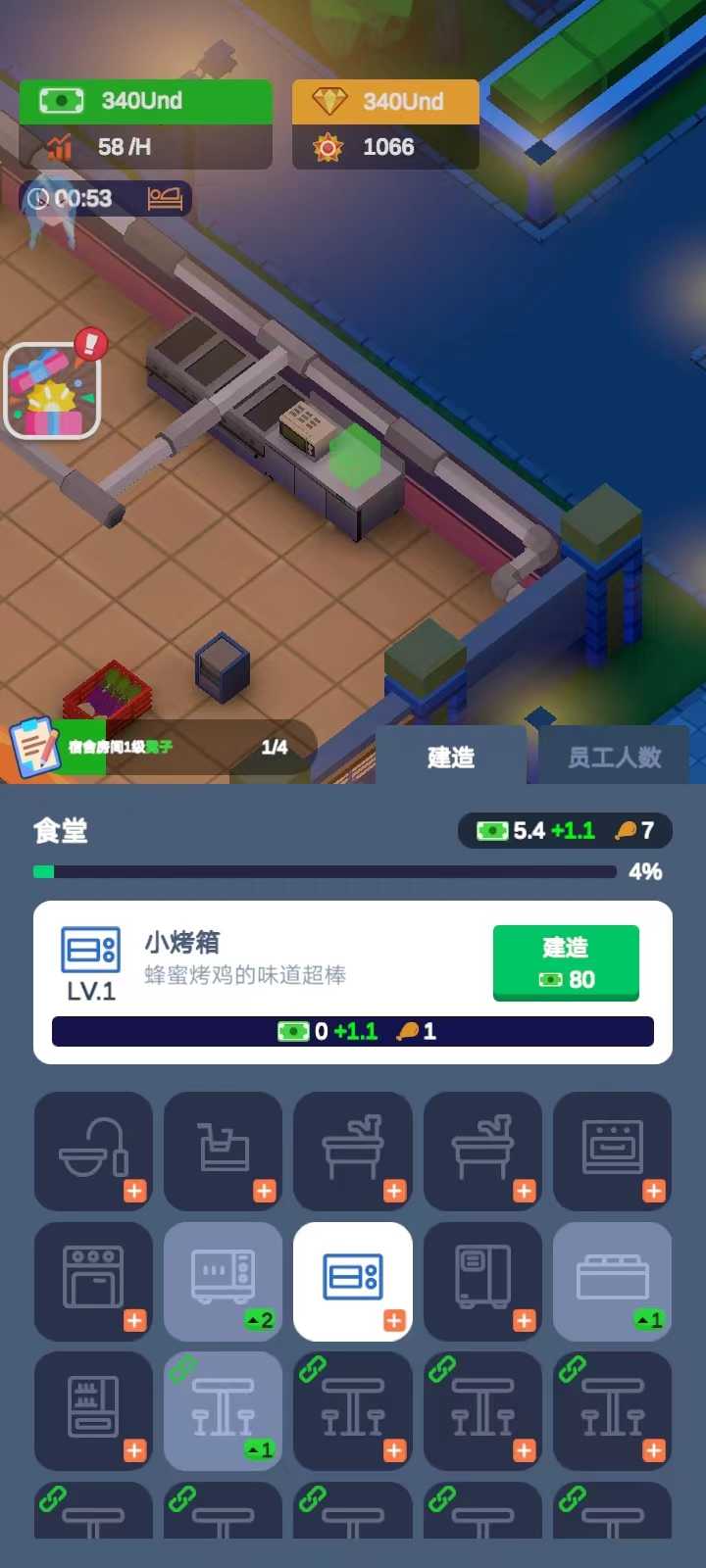Screen dimensions: 706x1568
Task: Select the stove oven item tile
Action: pyautogui.click(x=93, y=1281)
